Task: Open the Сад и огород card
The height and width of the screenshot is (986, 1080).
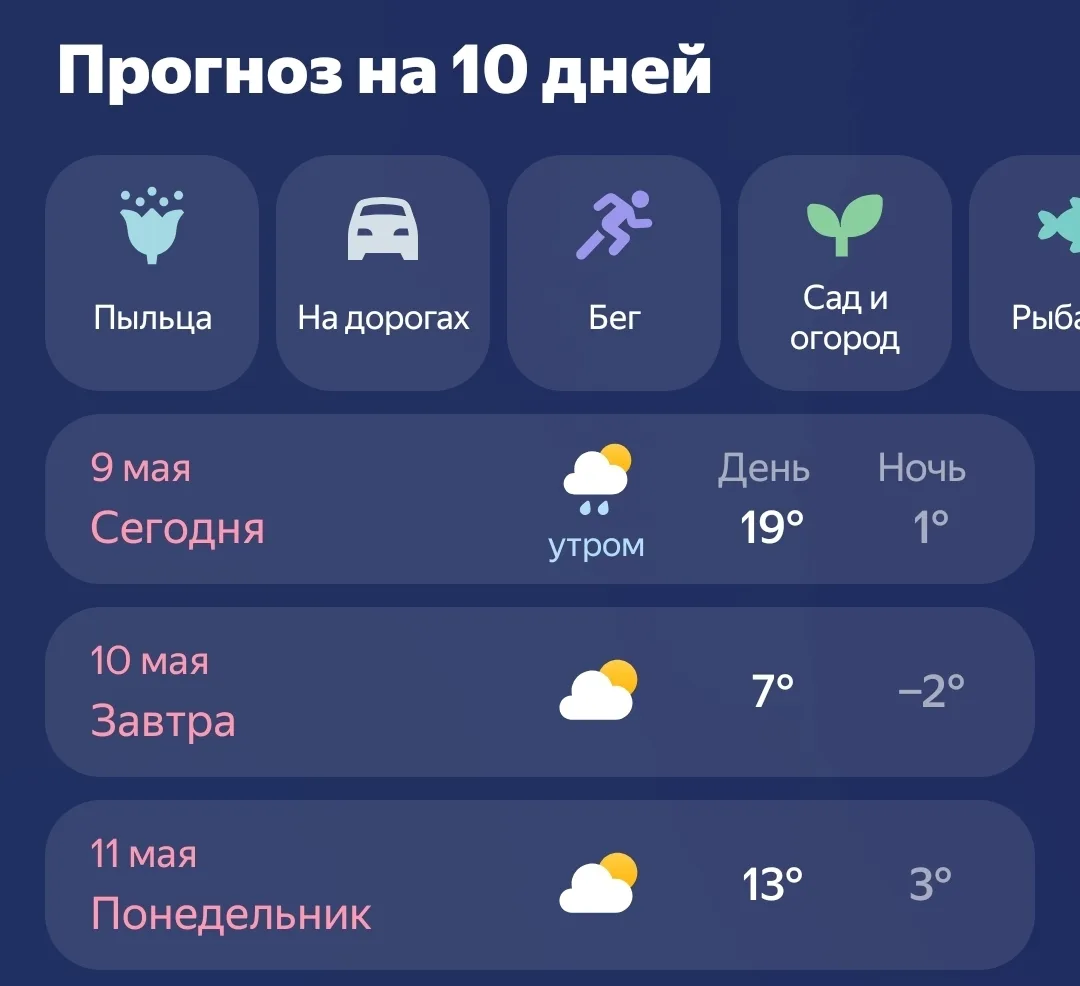Action: coord(844,273)
